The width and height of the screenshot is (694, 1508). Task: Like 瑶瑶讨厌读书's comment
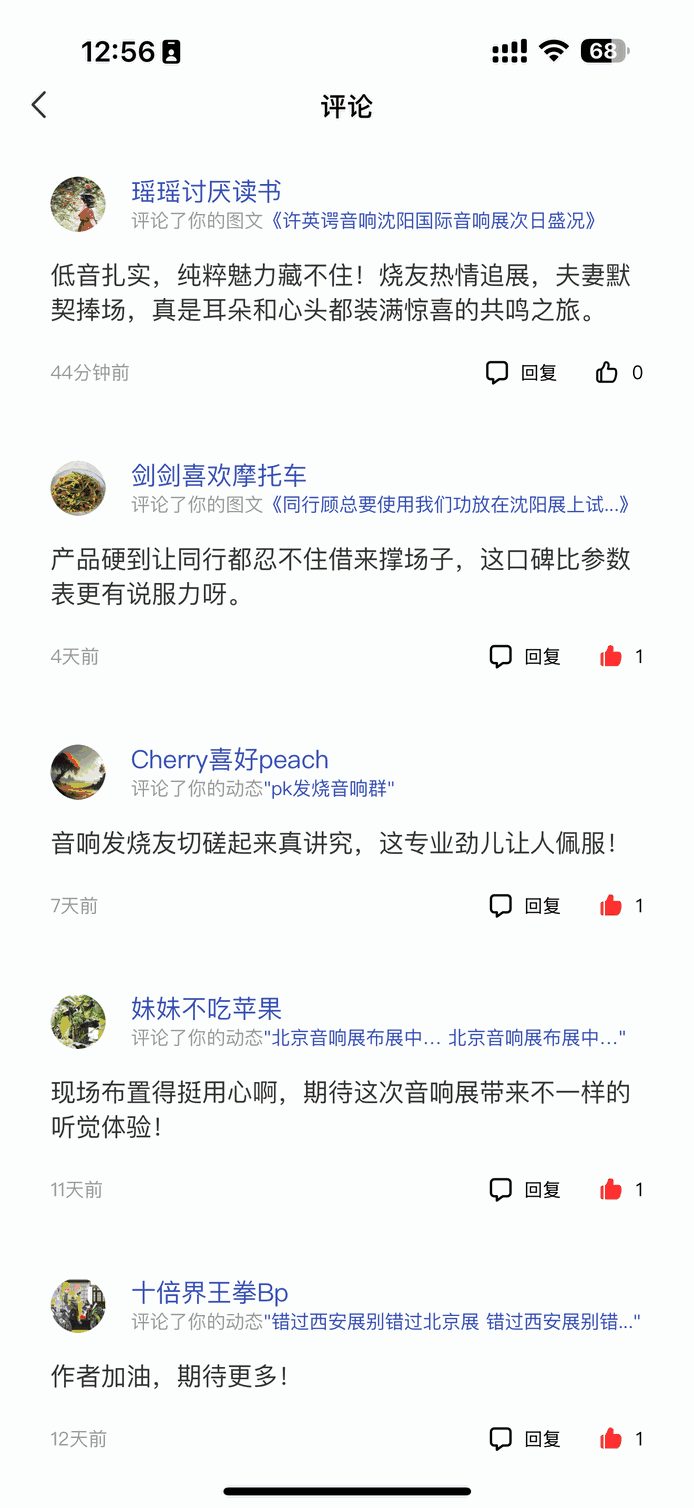click(x=608, y=373)
